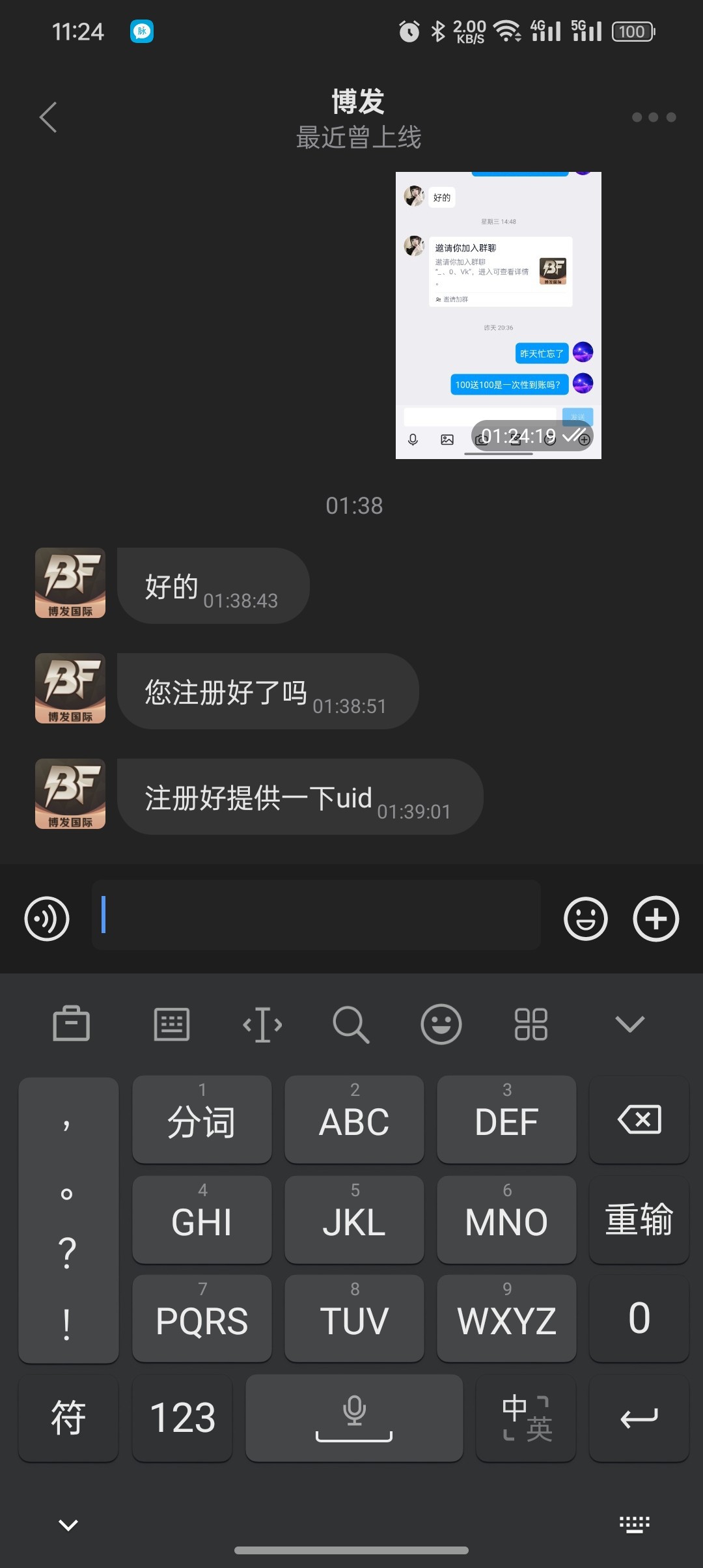The height and width of the screenshot is (1568, 703).
Task: Open the three-dot chat options menu
Action: point(654,117)
